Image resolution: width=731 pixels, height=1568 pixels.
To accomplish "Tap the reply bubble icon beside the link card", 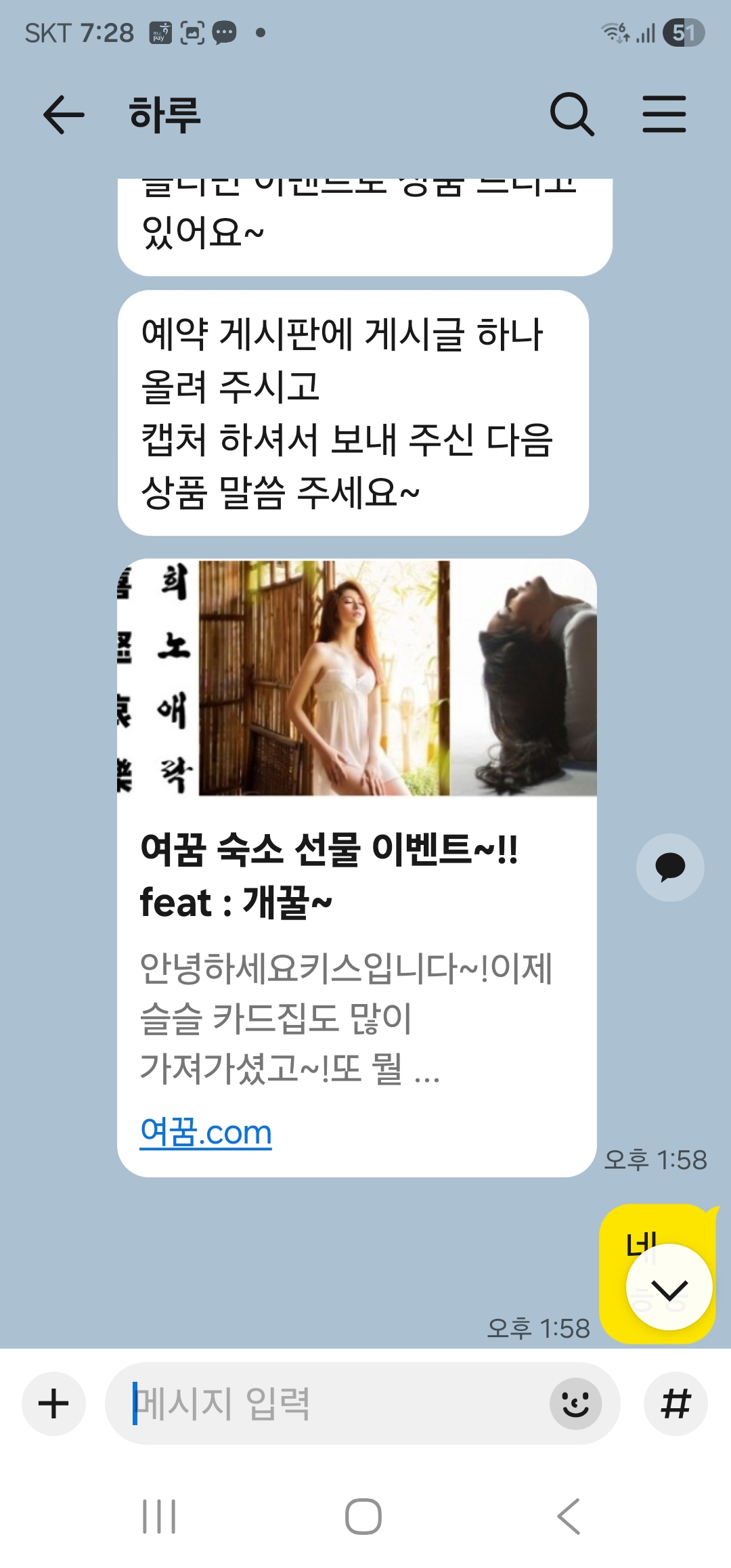I will [x=669, y=867].
